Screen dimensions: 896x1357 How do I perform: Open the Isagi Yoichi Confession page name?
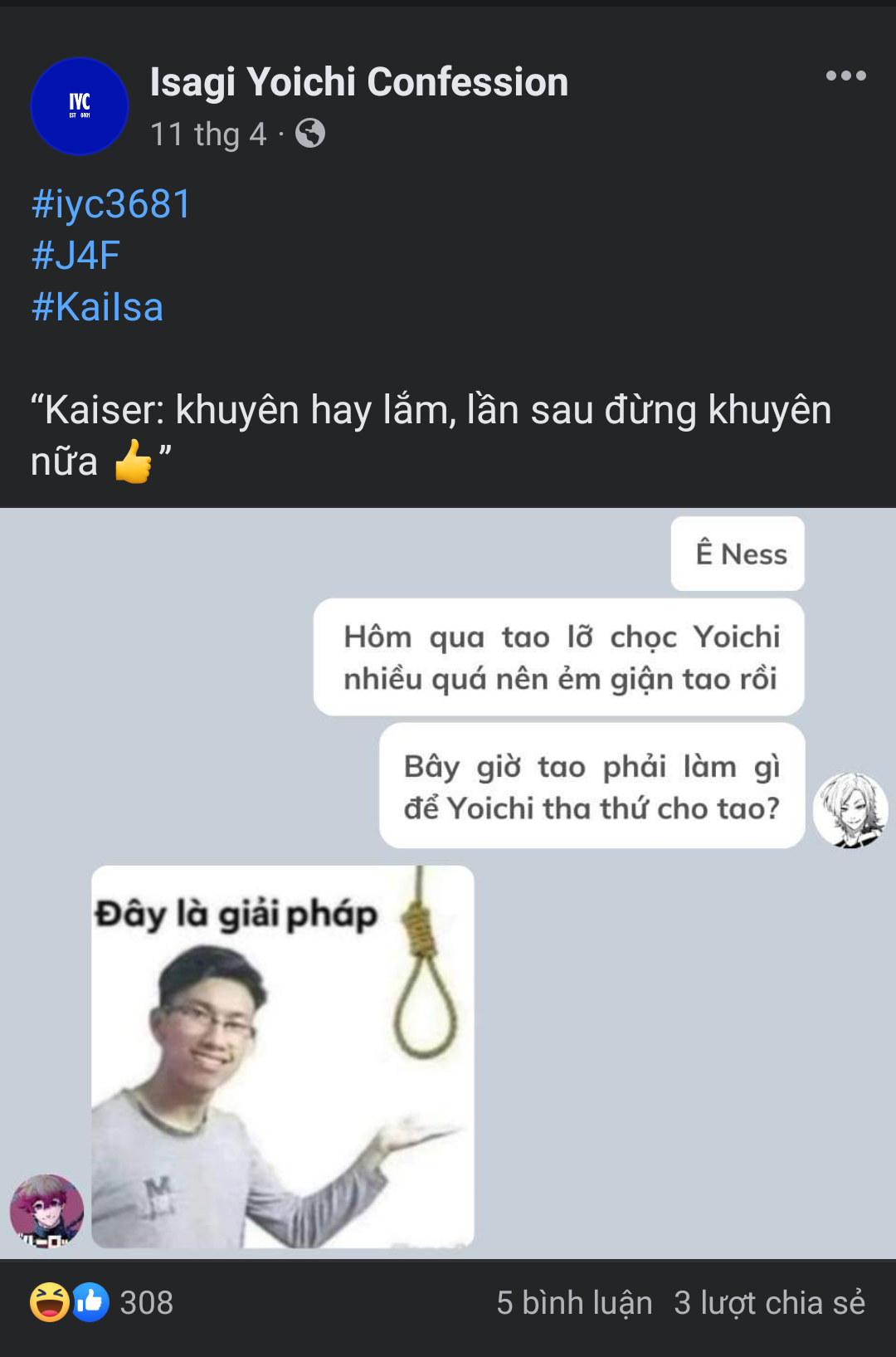tap(358, 82)
